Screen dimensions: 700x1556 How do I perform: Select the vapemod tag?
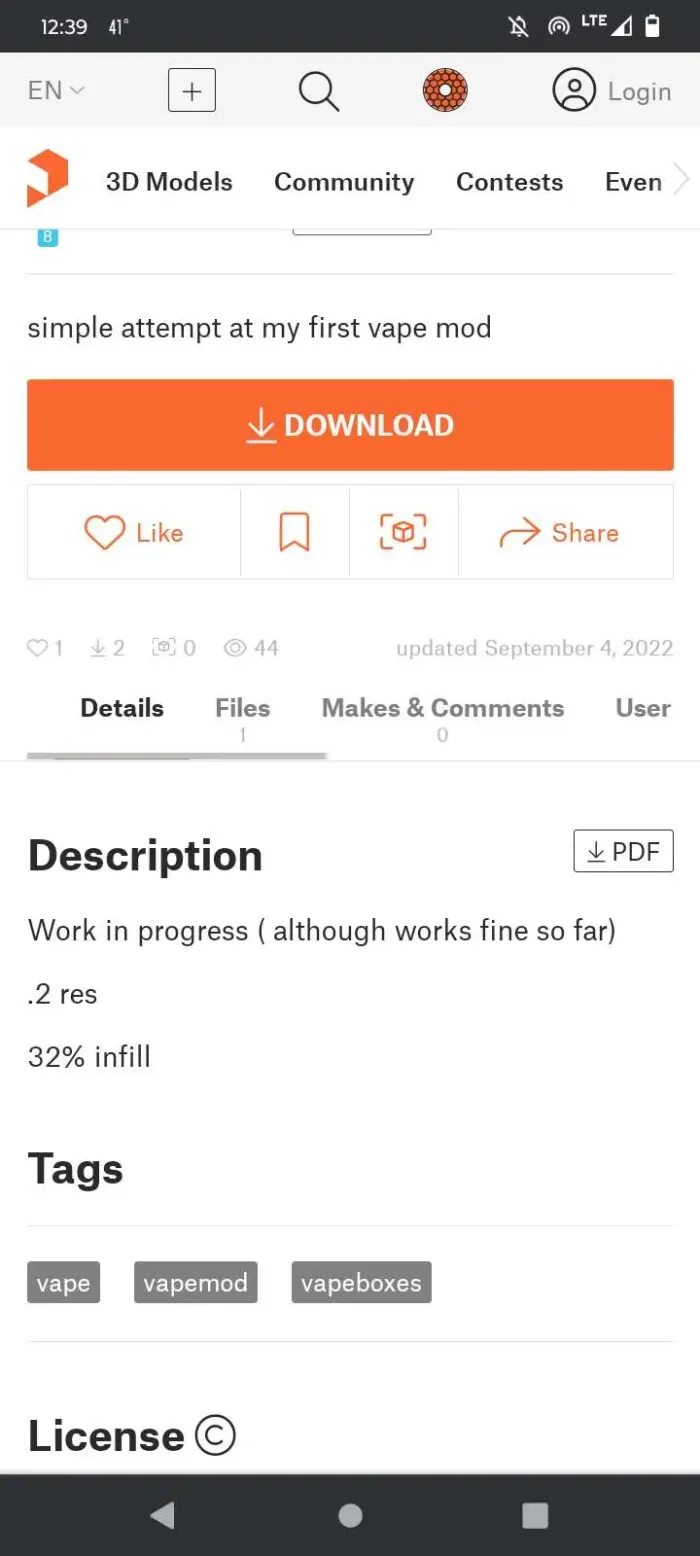pos(195,1282)
